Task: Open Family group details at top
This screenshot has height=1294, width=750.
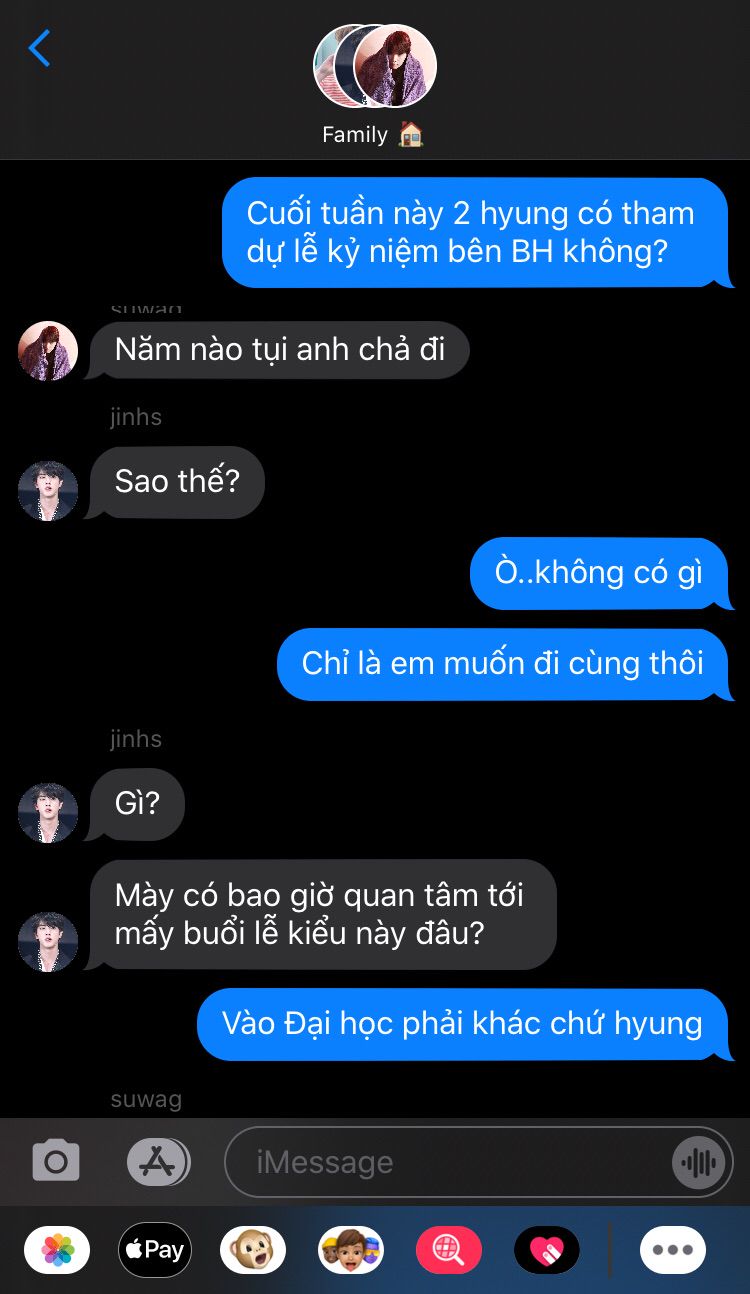Action: [374, 86]
